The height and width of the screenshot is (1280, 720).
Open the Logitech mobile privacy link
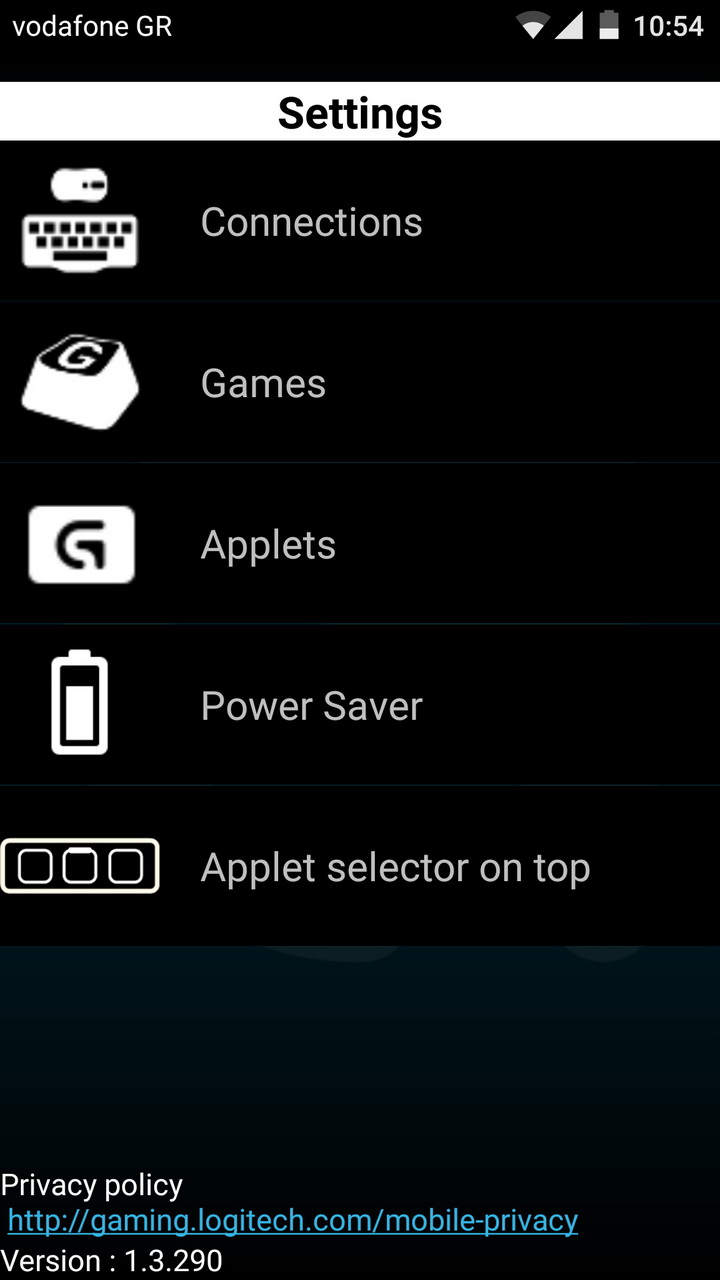tap(293, 1221)
